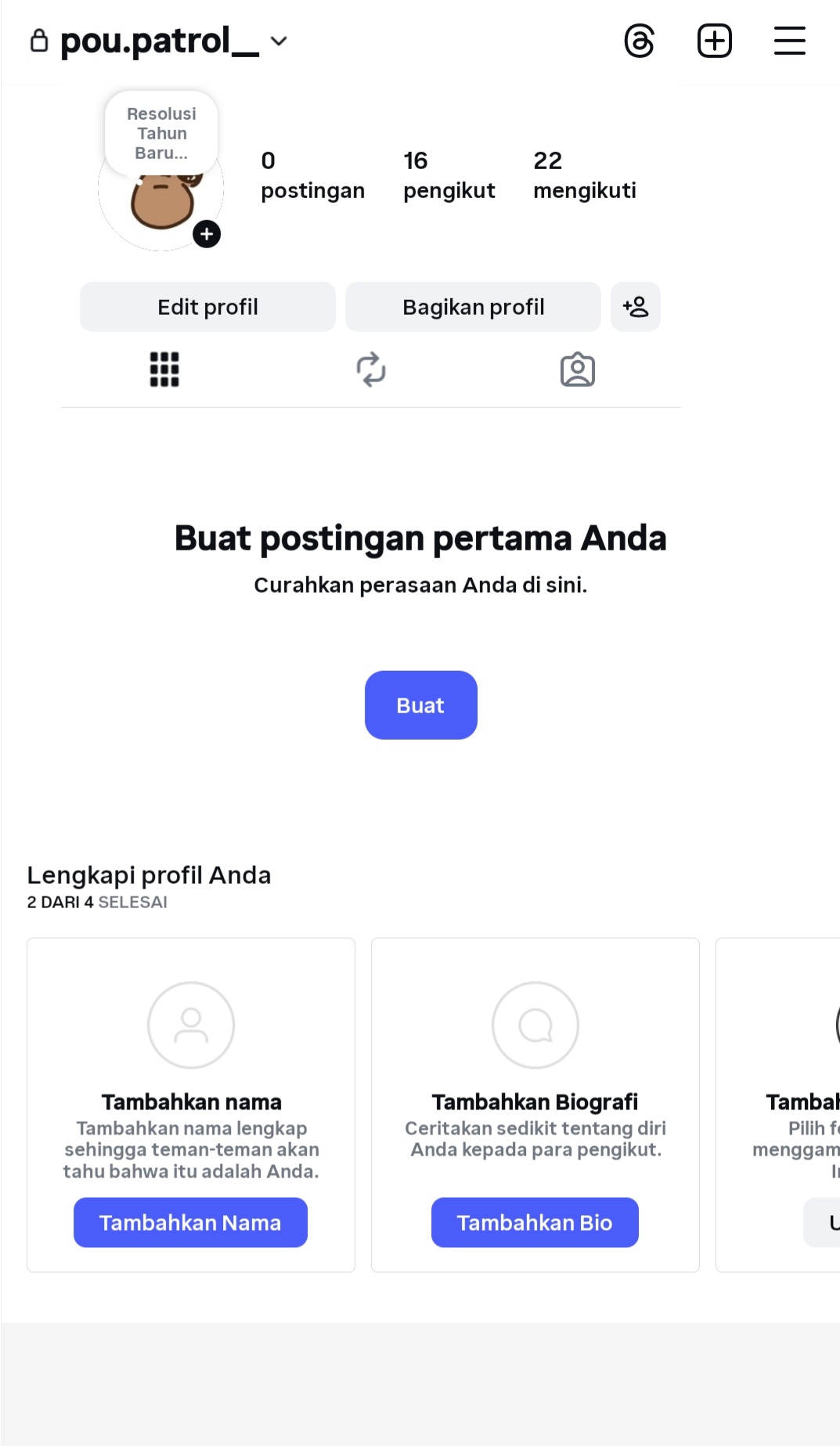Image resolution: width=840 pixels, height=1446 pixels.
Task: Open the Resolusi Tahun Baru note bubble
Action: pyautogui.click(x=161, y=133)
